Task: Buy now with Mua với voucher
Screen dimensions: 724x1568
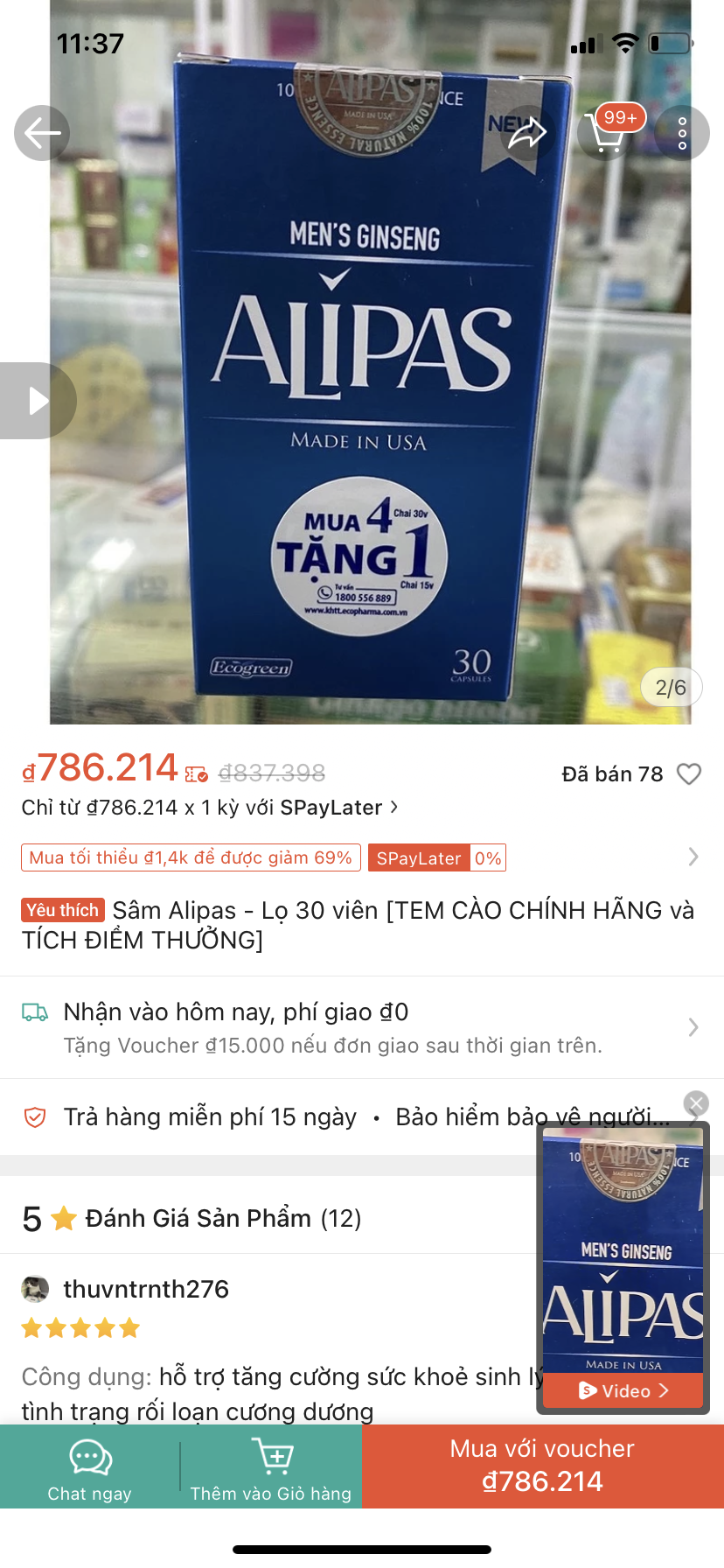Action: coord(542,1466)
